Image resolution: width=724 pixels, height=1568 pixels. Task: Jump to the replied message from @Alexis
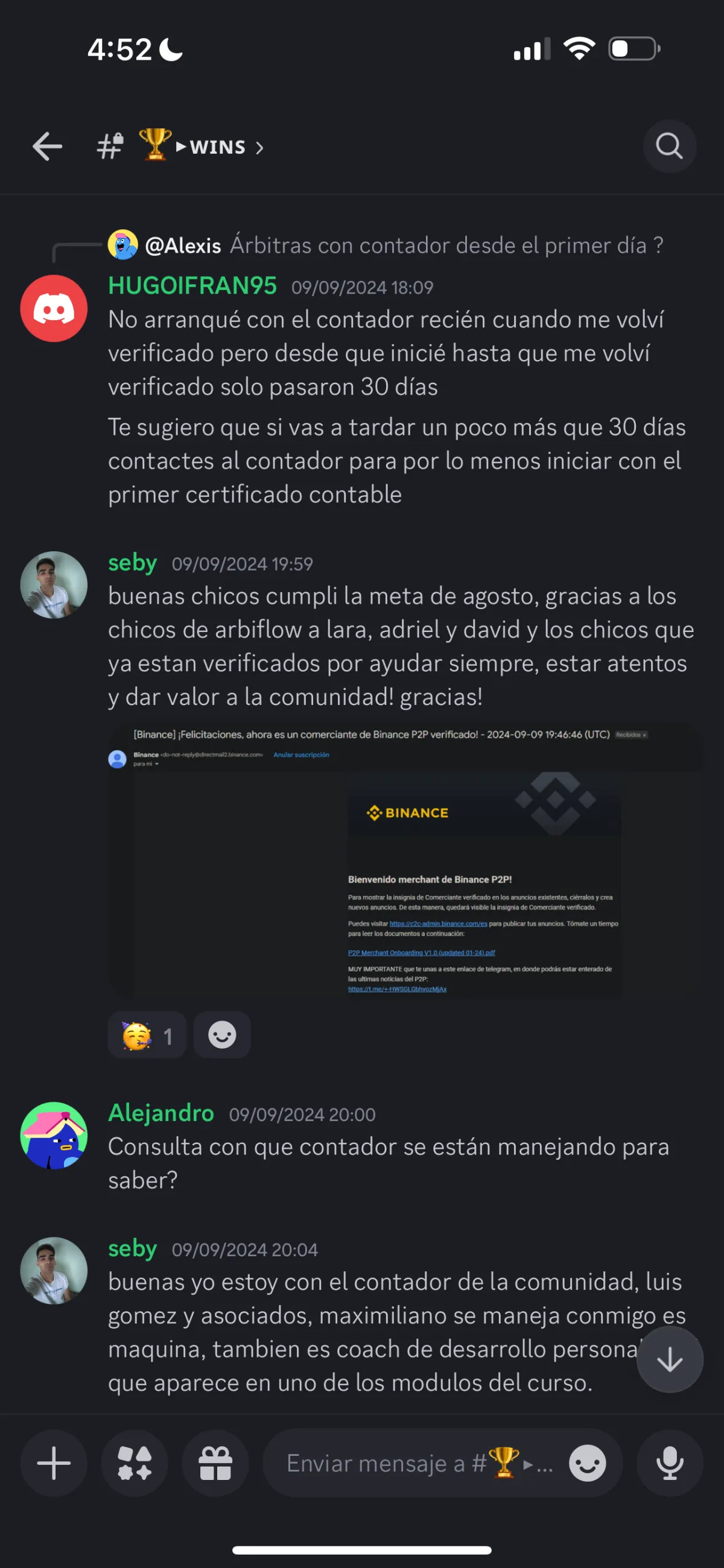(386, 245)
